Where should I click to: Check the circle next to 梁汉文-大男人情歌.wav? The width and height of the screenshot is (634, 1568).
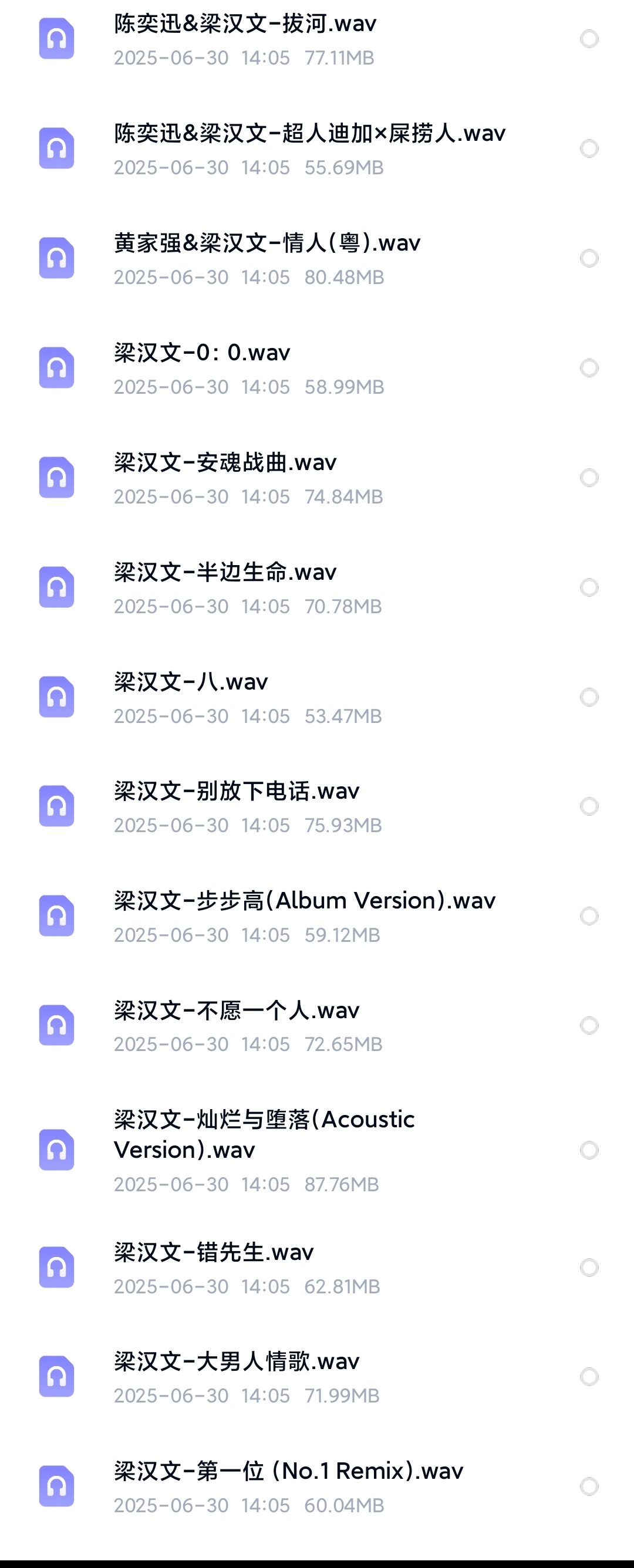(589, 1377)
